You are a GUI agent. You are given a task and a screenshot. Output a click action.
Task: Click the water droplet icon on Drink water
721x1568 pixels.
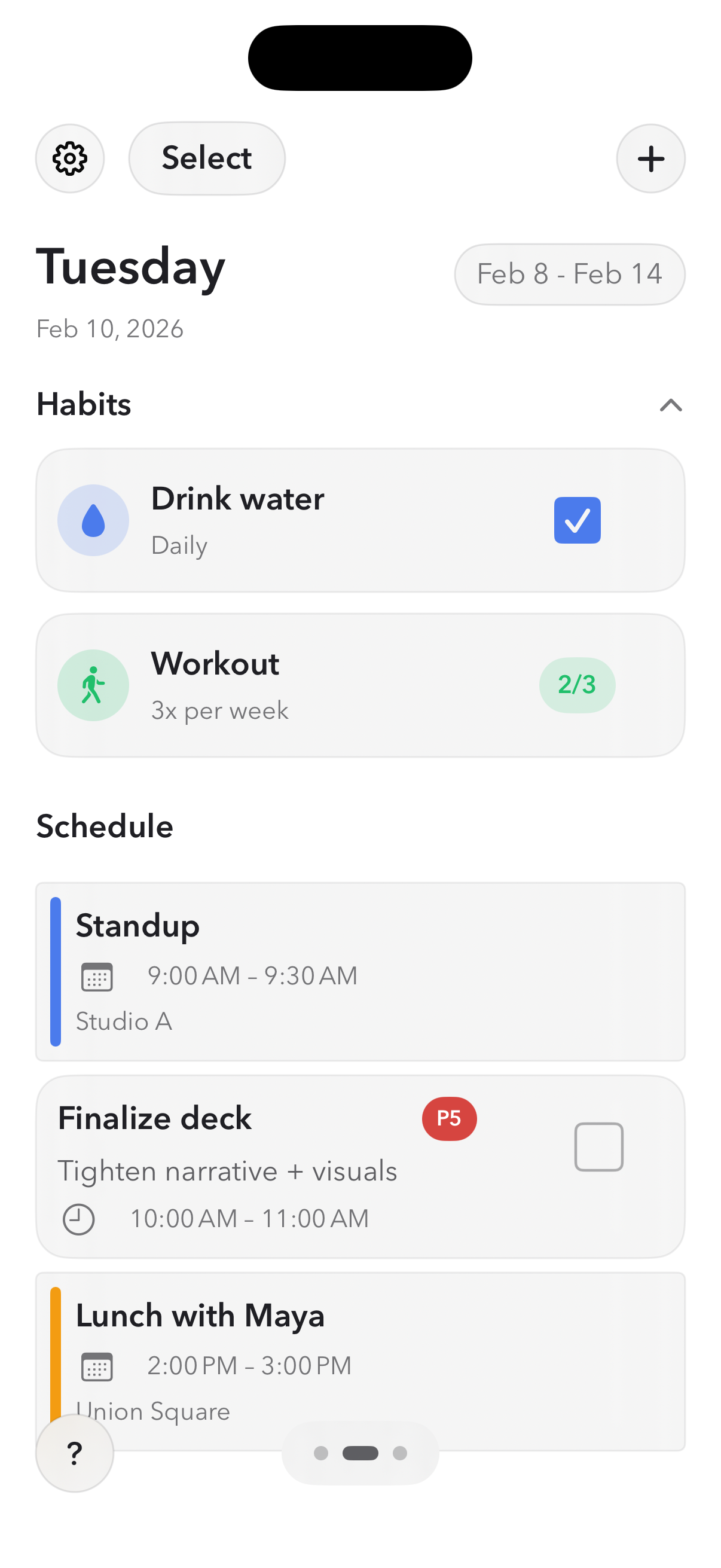point(93,520)
